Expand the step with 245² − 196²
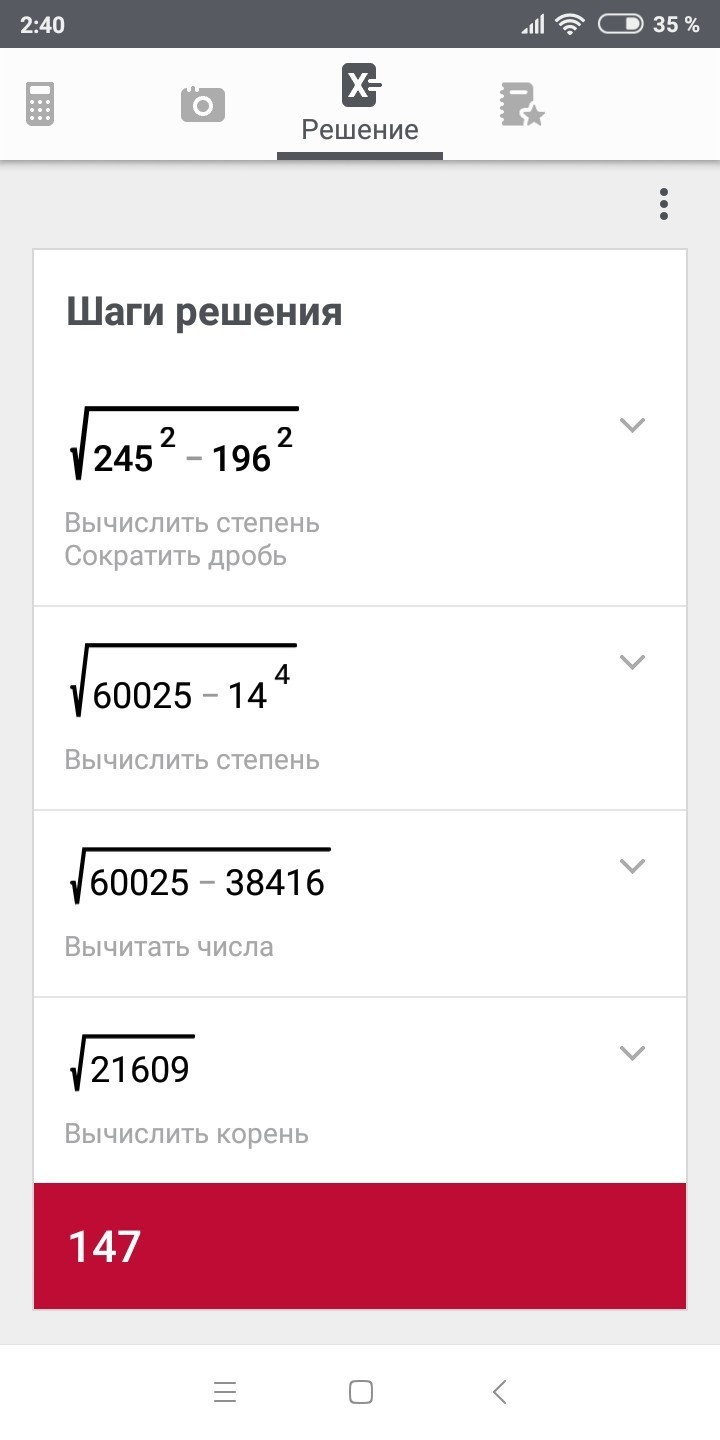Screen dimensions: 720x1440 632,425
